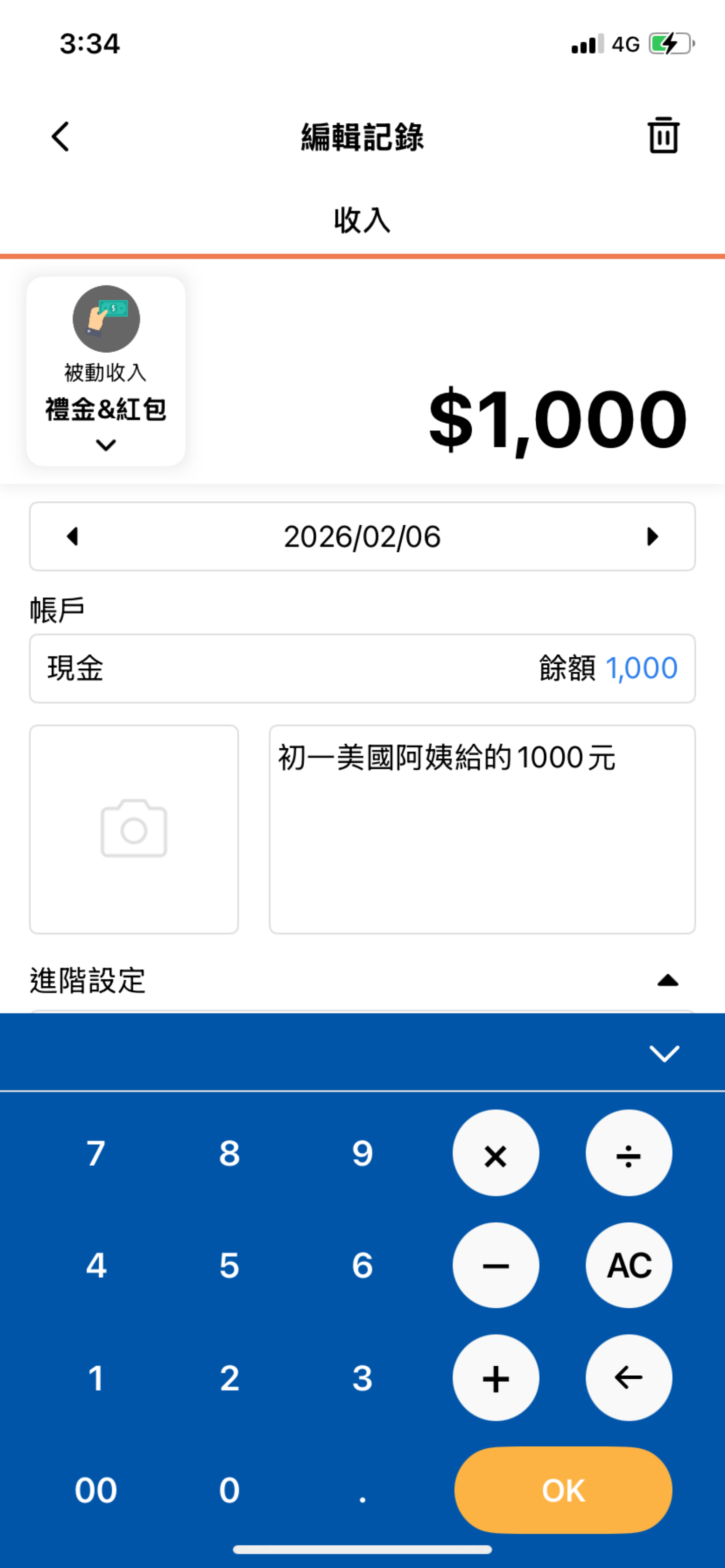Open the camera icon to attach a photo
Screen dimensions: 725x1568
pyautogui.click(x=133, y=828)
